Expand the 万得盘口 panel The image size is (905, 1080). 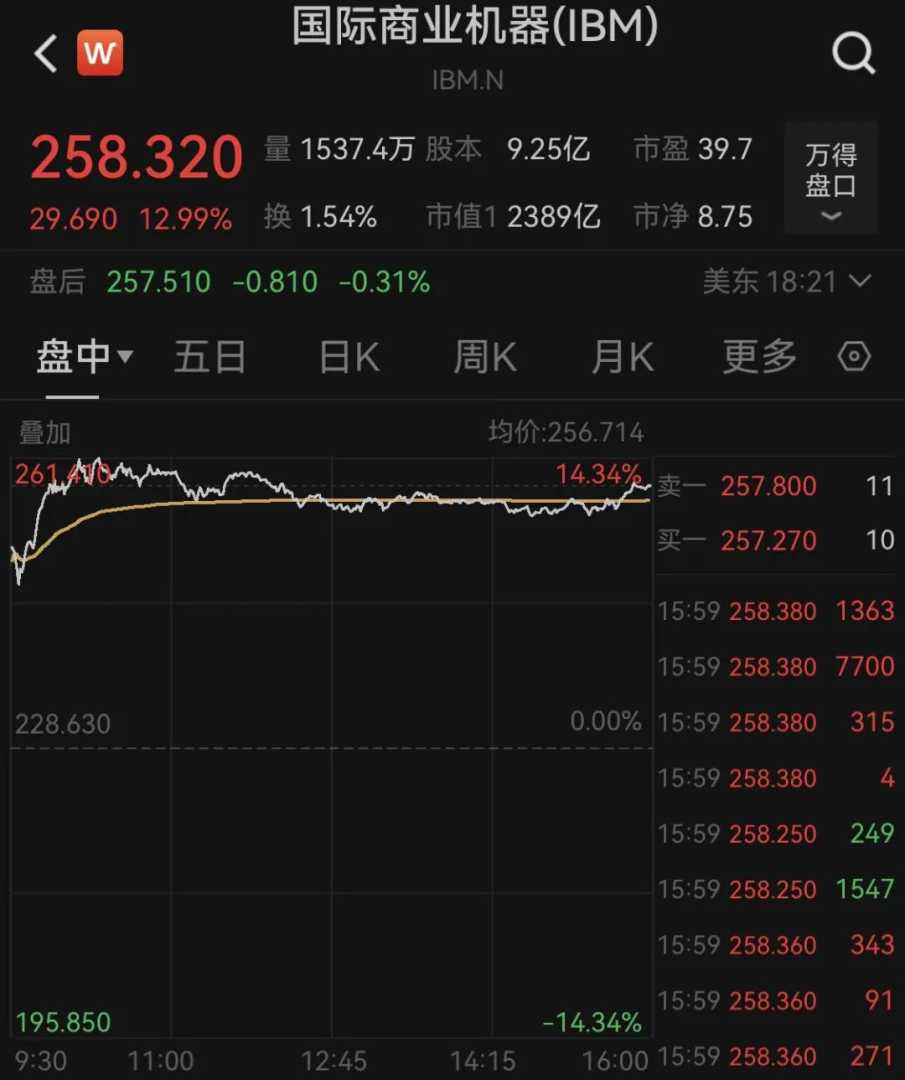(831, 178)
